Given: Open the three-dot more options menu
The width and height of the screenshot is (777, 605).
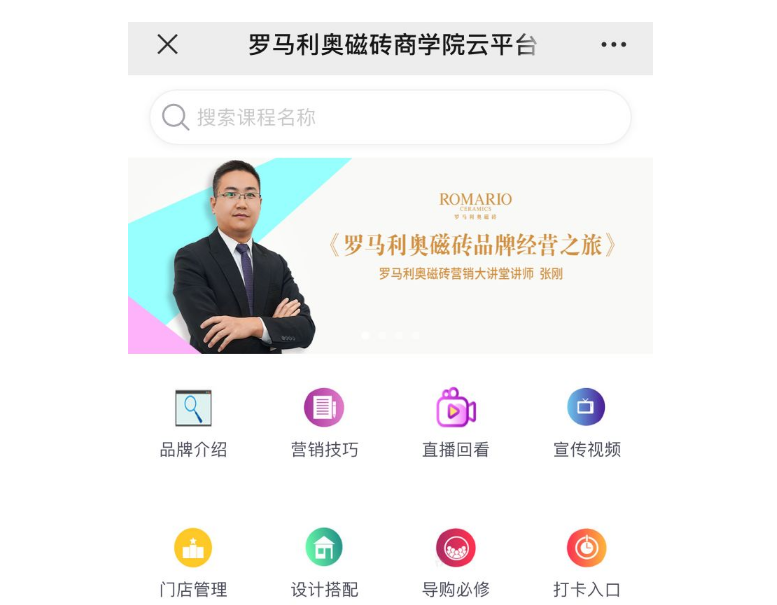Looking at the screenshot, I should click(x=613, y=45).
